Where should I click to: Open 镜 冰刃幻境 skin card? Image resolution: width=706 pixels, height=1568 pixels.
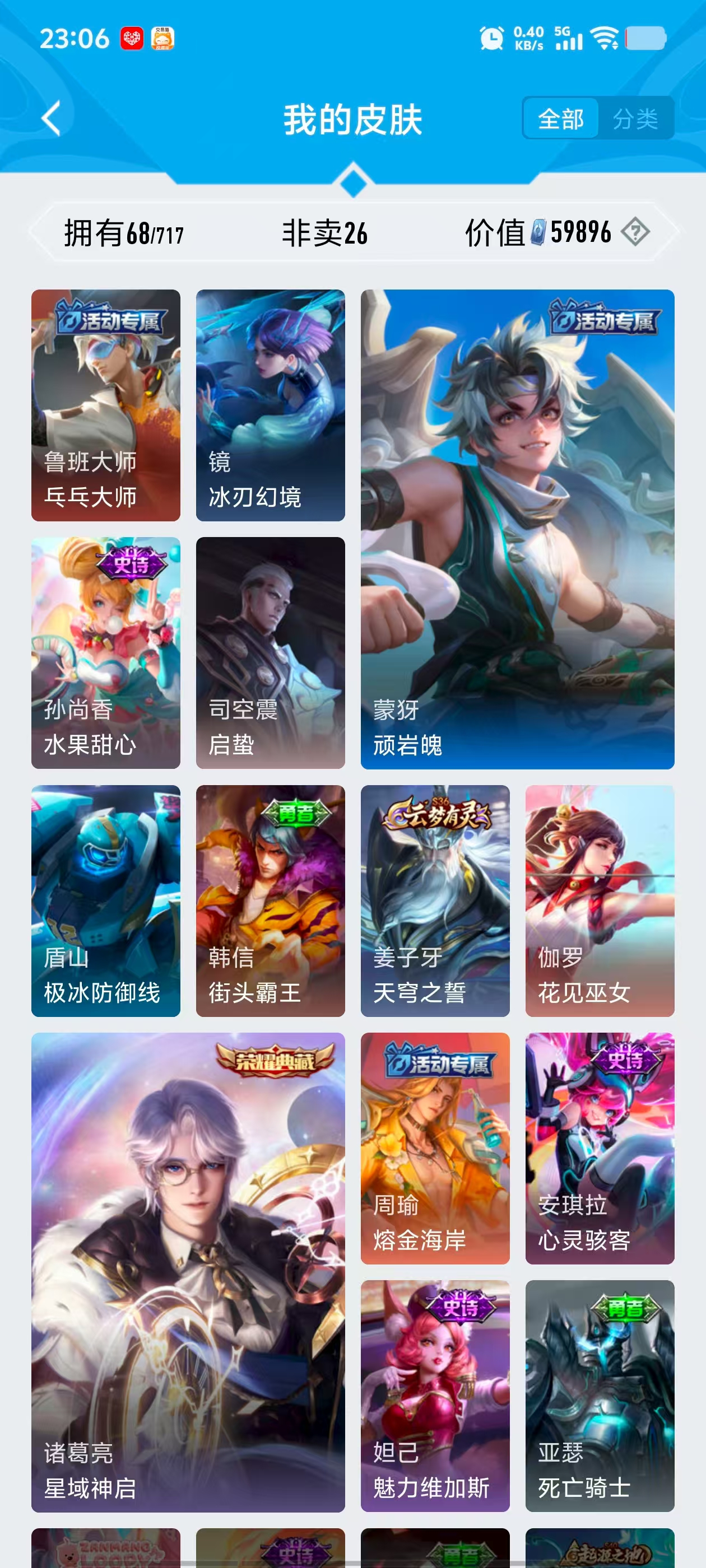[271, 405]
